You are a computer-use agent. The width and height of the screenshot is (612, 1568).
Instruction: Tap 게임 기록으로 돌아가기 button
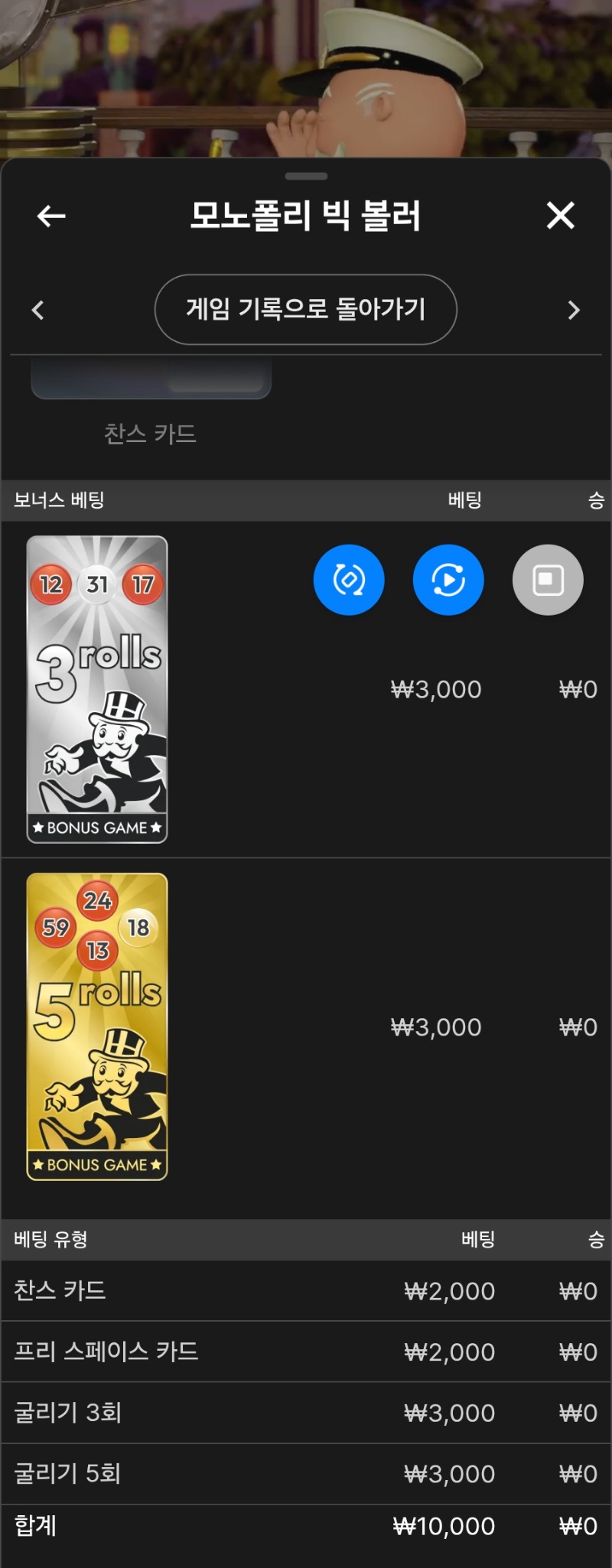306,309
